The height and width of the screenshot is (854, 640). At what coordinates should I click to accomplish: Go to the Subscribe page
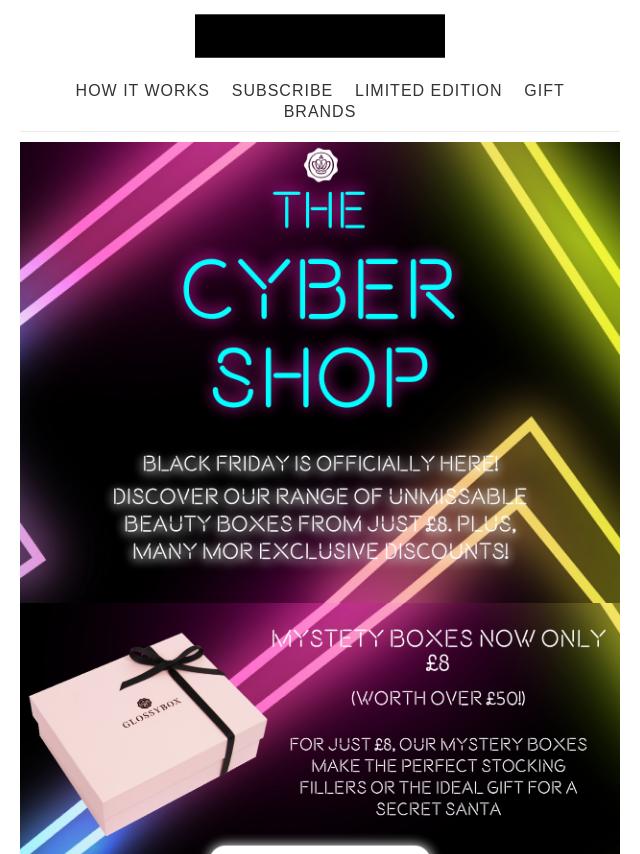282,90
